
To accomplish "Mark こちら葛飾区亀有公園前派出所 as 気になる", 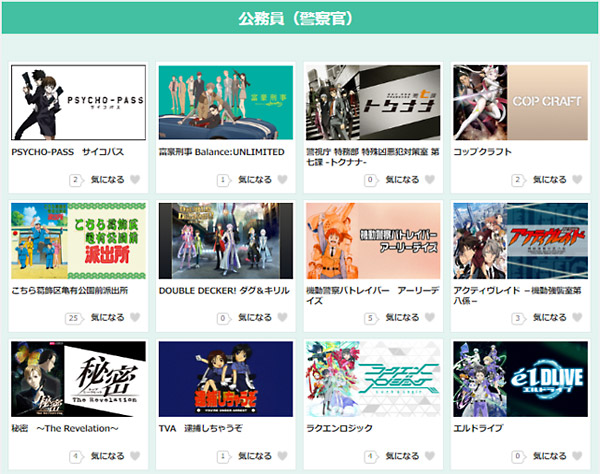I will [x=135, y=318].
